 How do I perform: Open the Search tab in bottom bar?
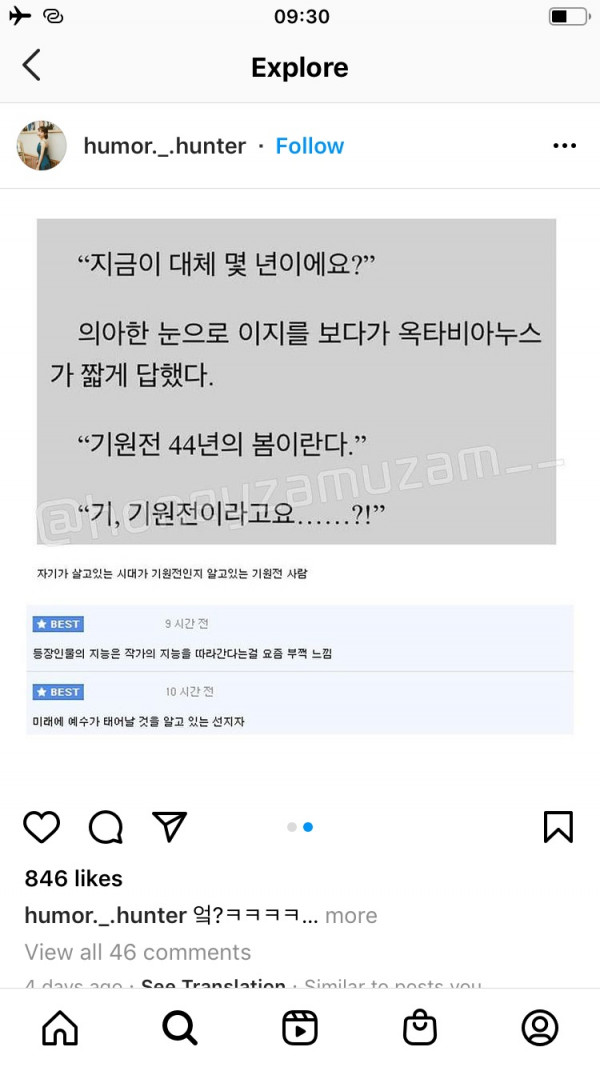pyautogui.click(x=180, y=1027)
